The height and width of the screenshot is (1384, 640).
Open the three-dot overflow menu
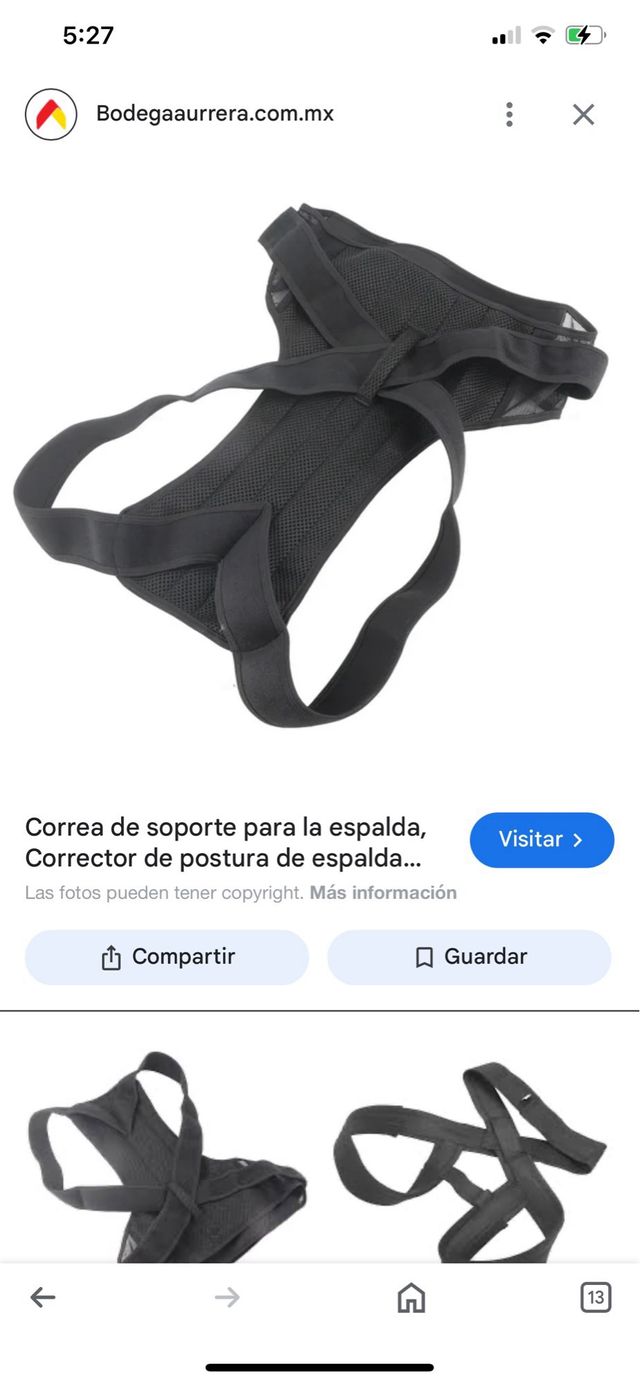tap(510, 114)
